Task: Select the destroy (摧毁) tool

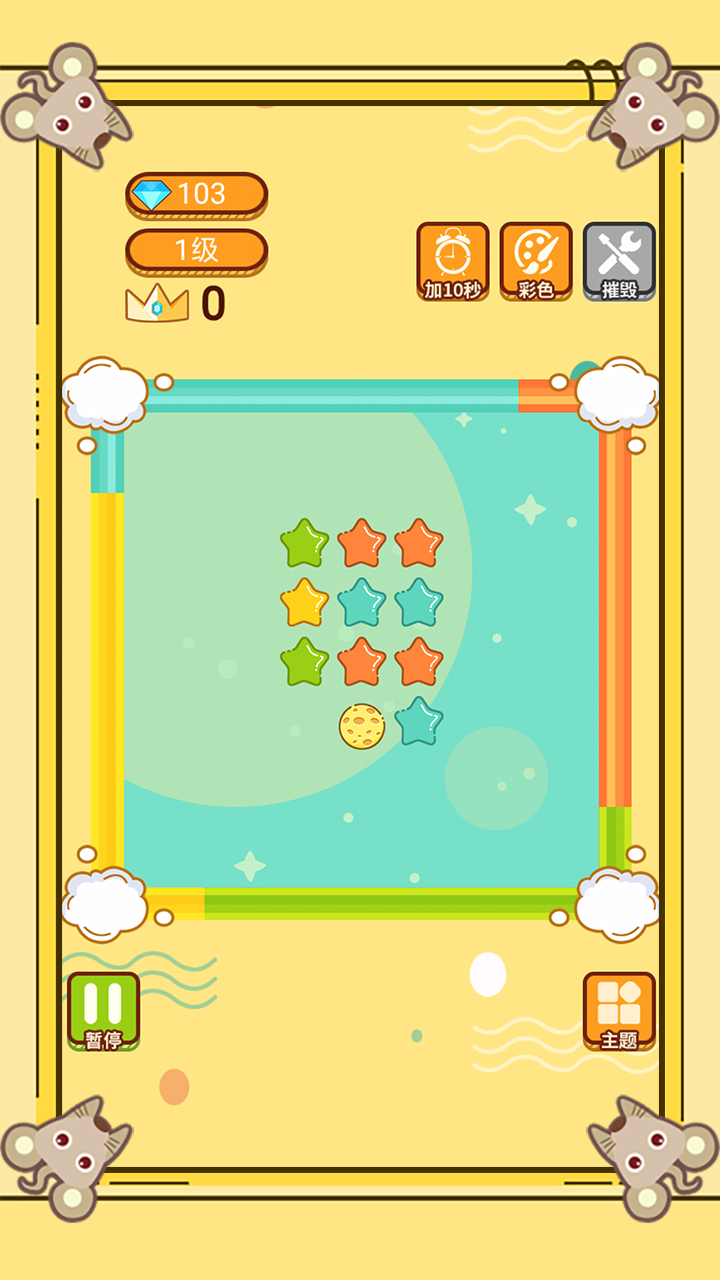Action: [619, 260]
